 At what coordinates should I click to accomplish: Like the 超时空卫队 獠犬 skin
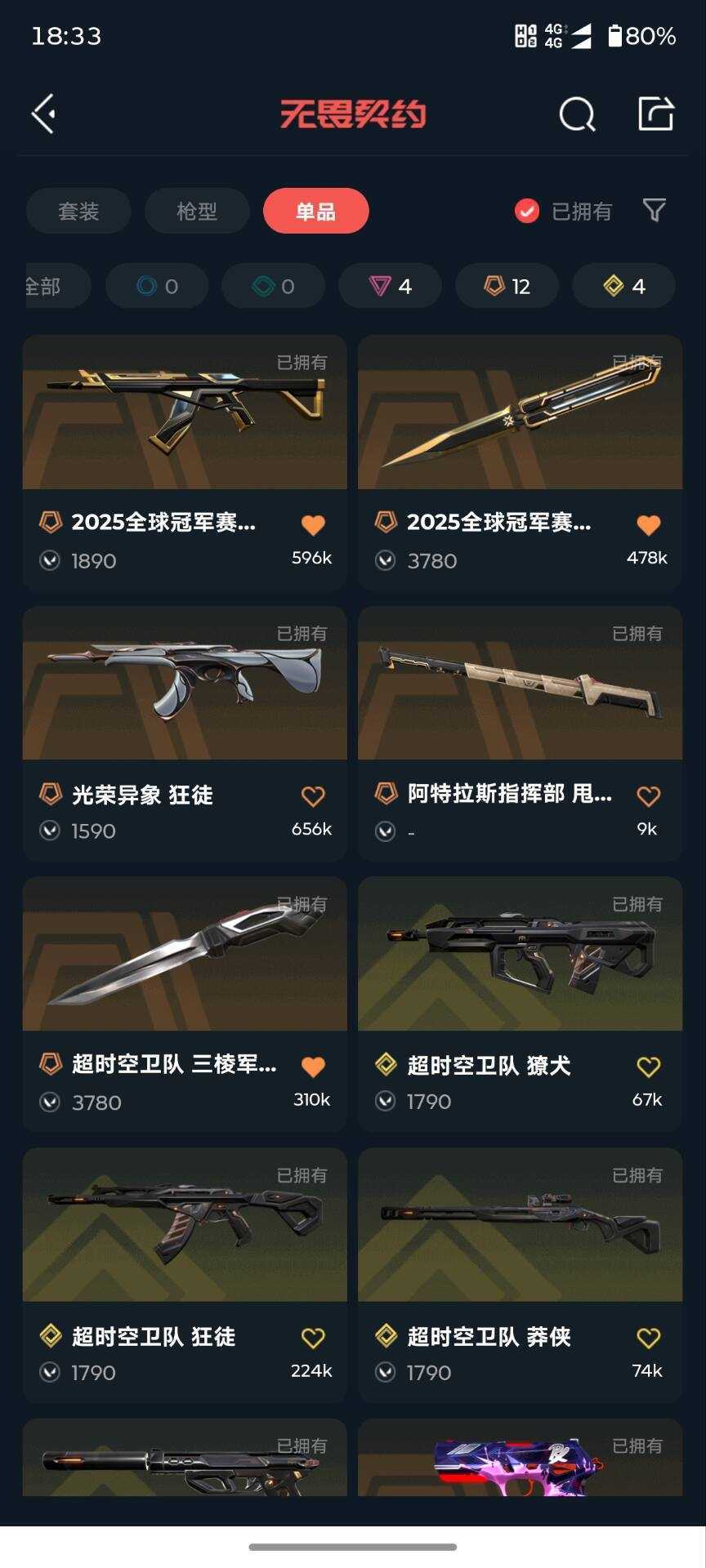(648, 1067)
